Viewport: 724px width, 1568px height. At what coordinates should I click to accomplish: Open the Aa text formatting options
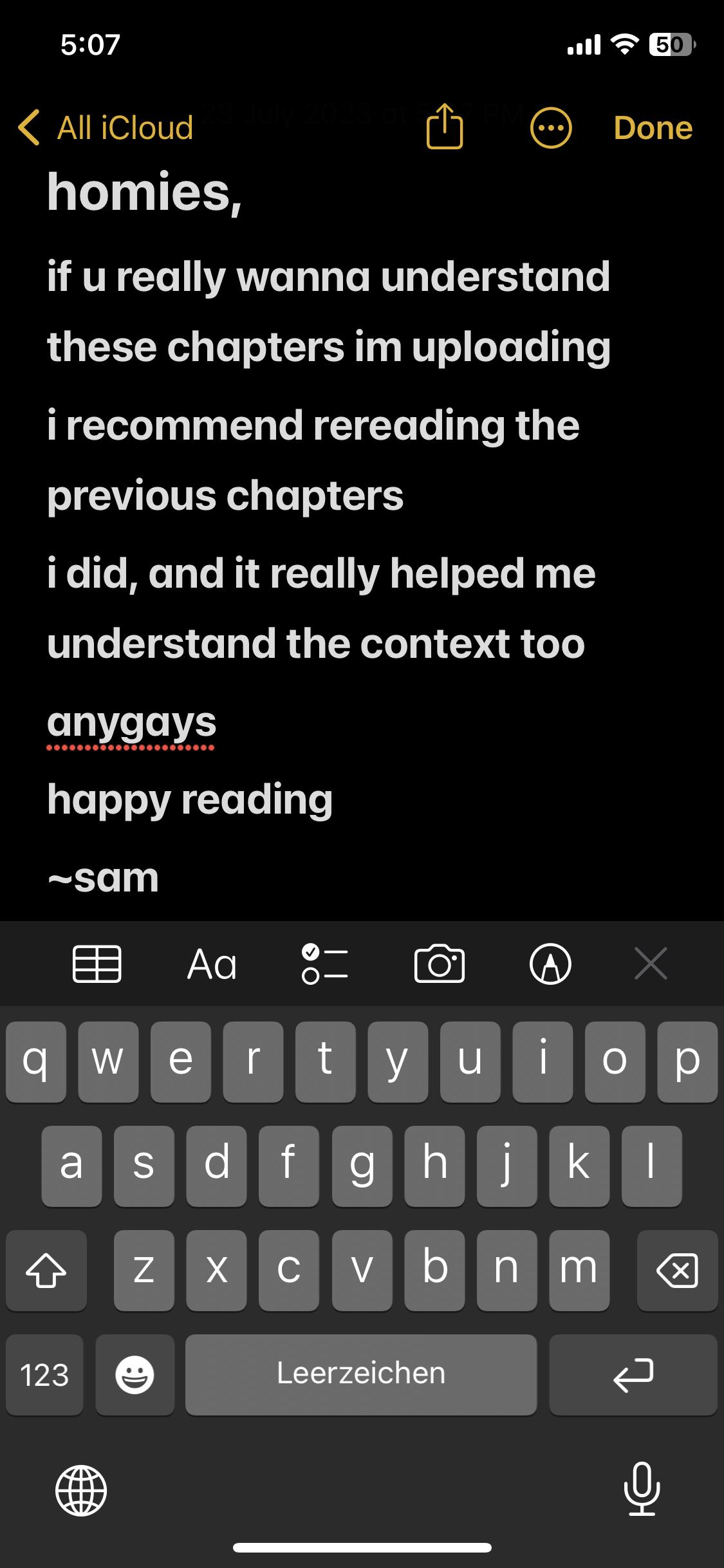[x=212, y=964]
